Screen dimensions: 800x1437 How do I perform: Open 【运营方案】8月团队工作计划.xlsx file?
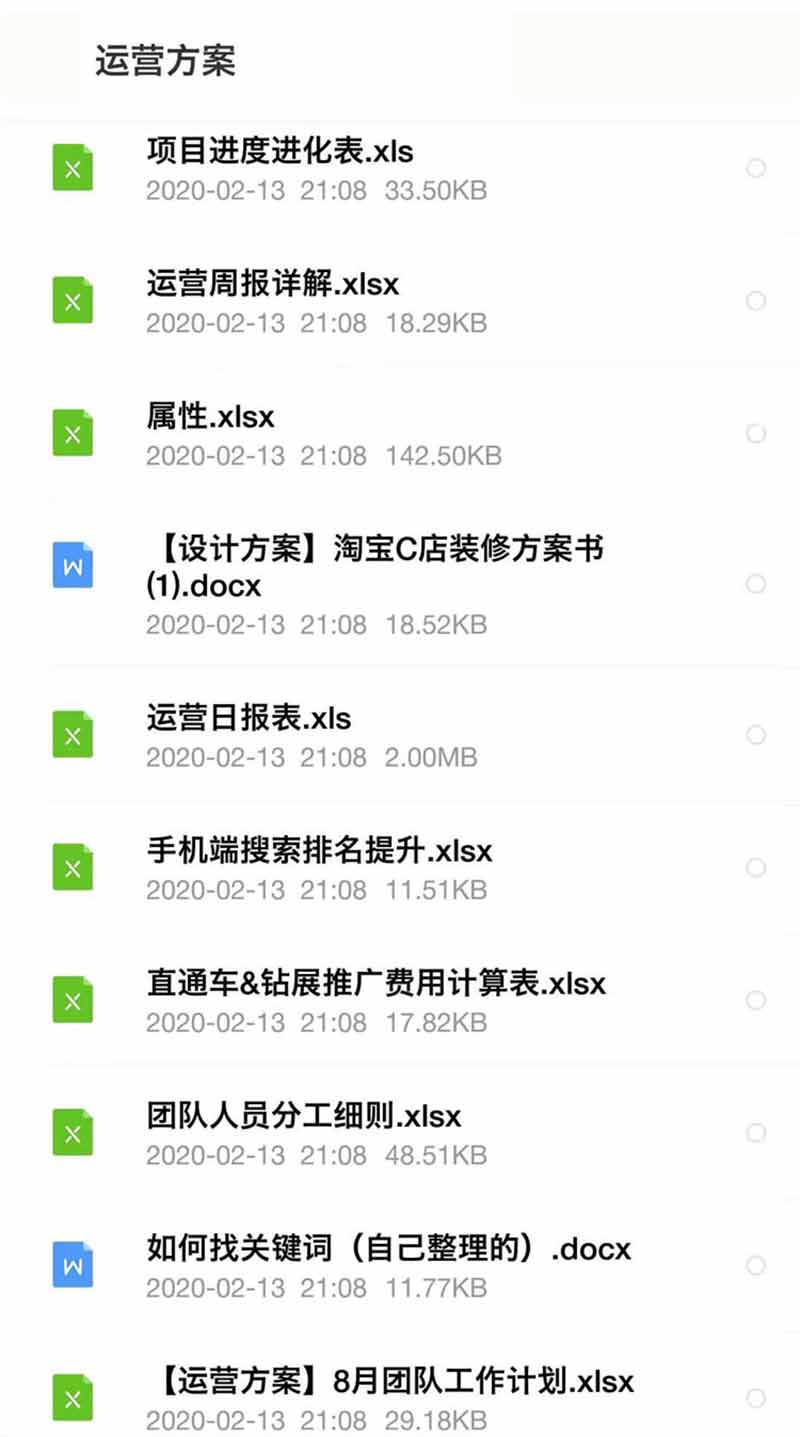(390, 1382)
